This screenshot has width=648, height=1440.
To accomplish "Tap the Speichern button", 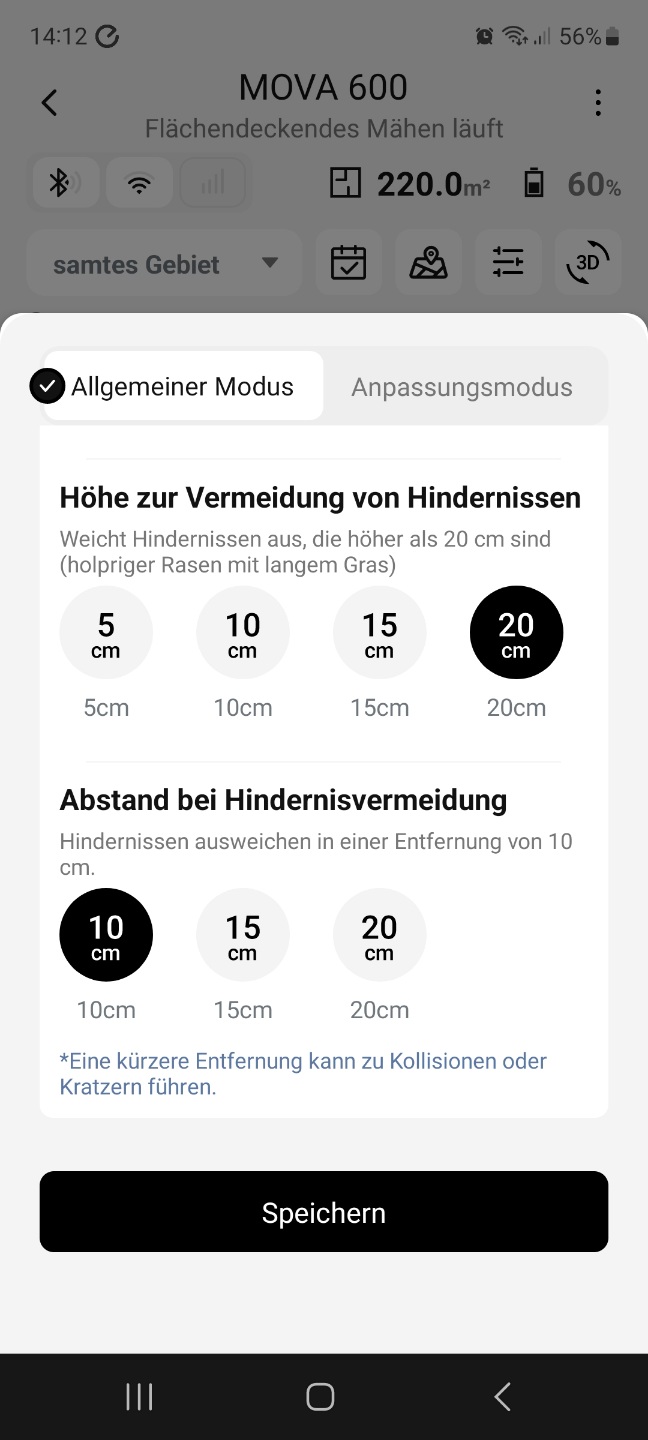I will (324, 1212).
